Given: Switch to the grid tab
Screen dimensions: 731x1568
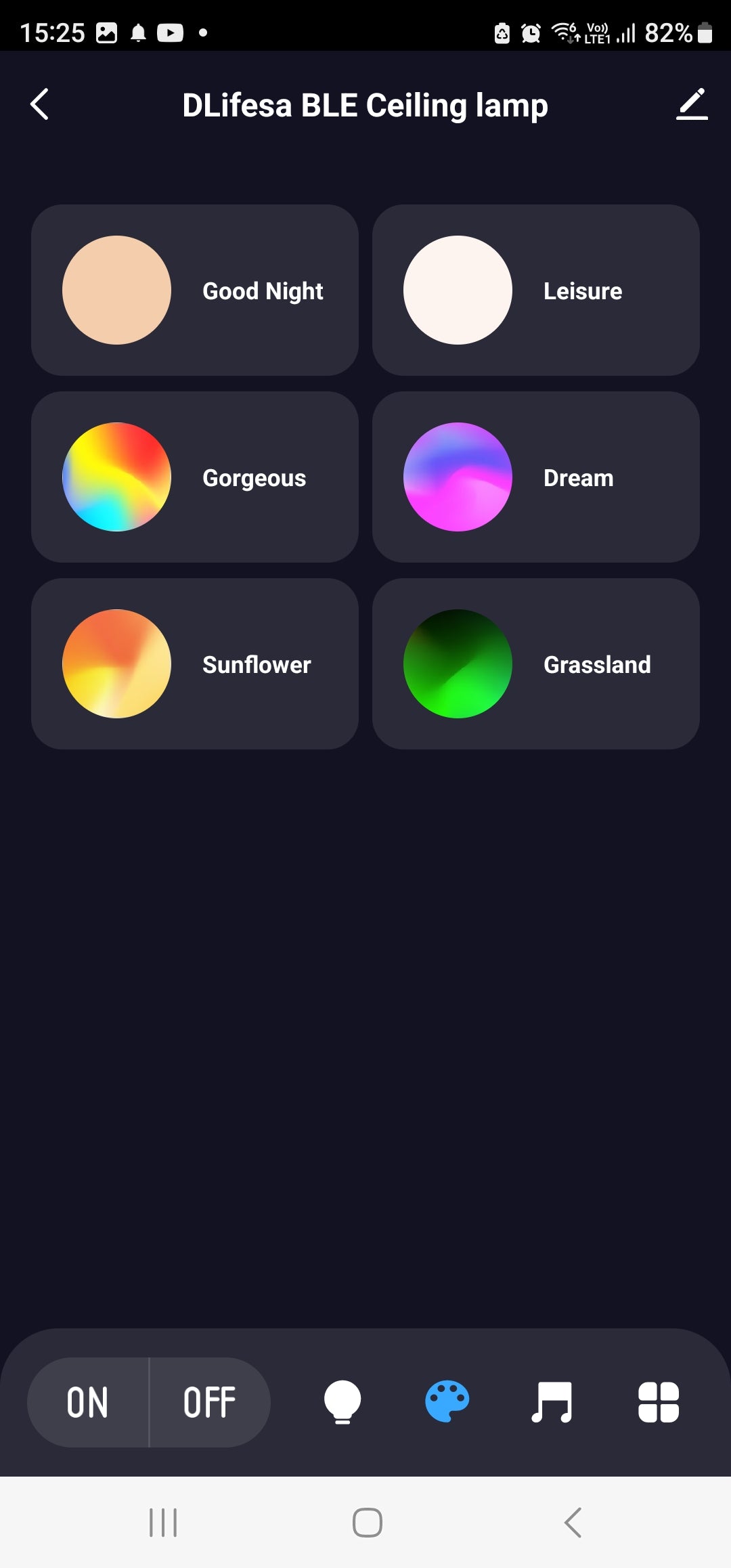Looking at the screenshot, I should (659, 1402).
